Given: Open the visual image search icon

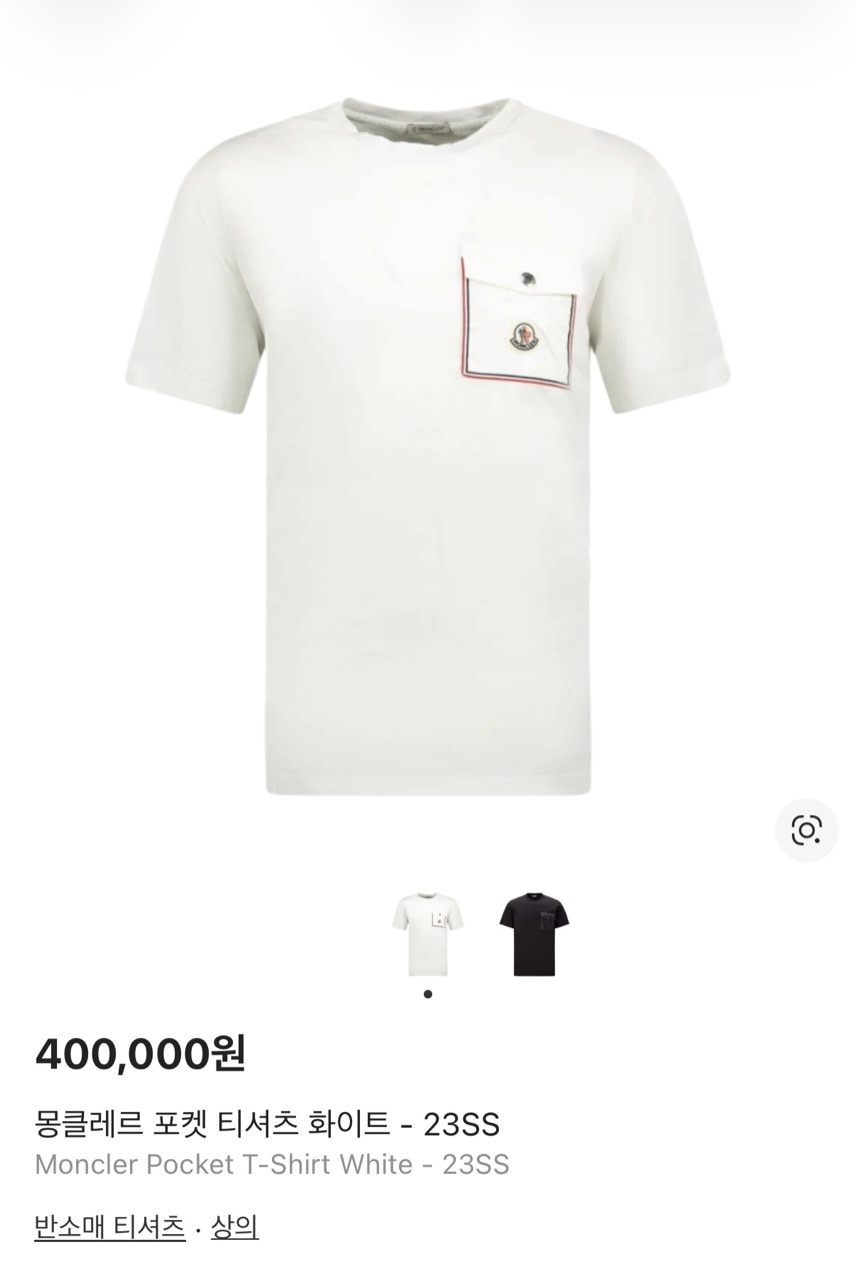Looking at the screenshot, I should [806, 829].
